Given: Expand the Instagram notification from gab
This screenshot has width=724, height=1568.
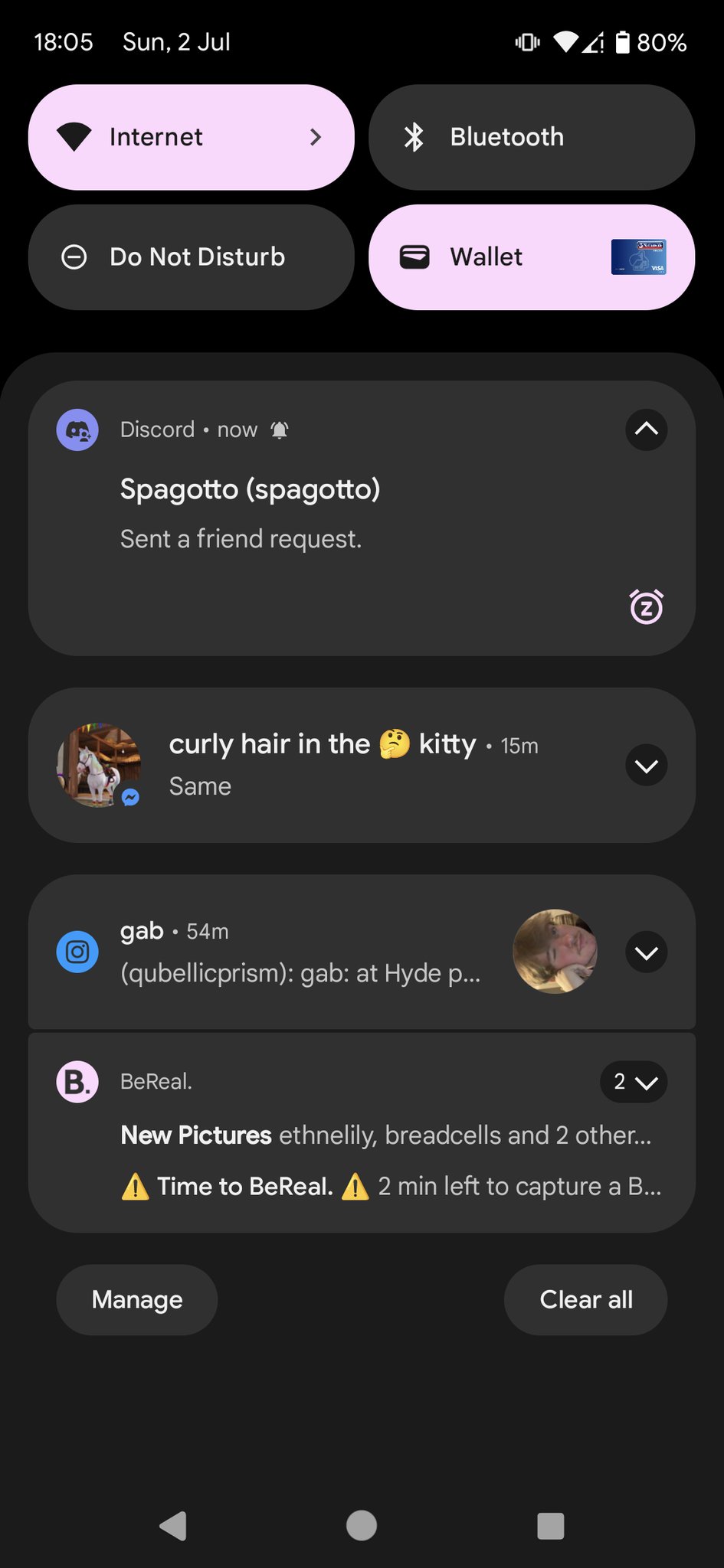Looking at the screenshot, I should [x=646, y=952].
